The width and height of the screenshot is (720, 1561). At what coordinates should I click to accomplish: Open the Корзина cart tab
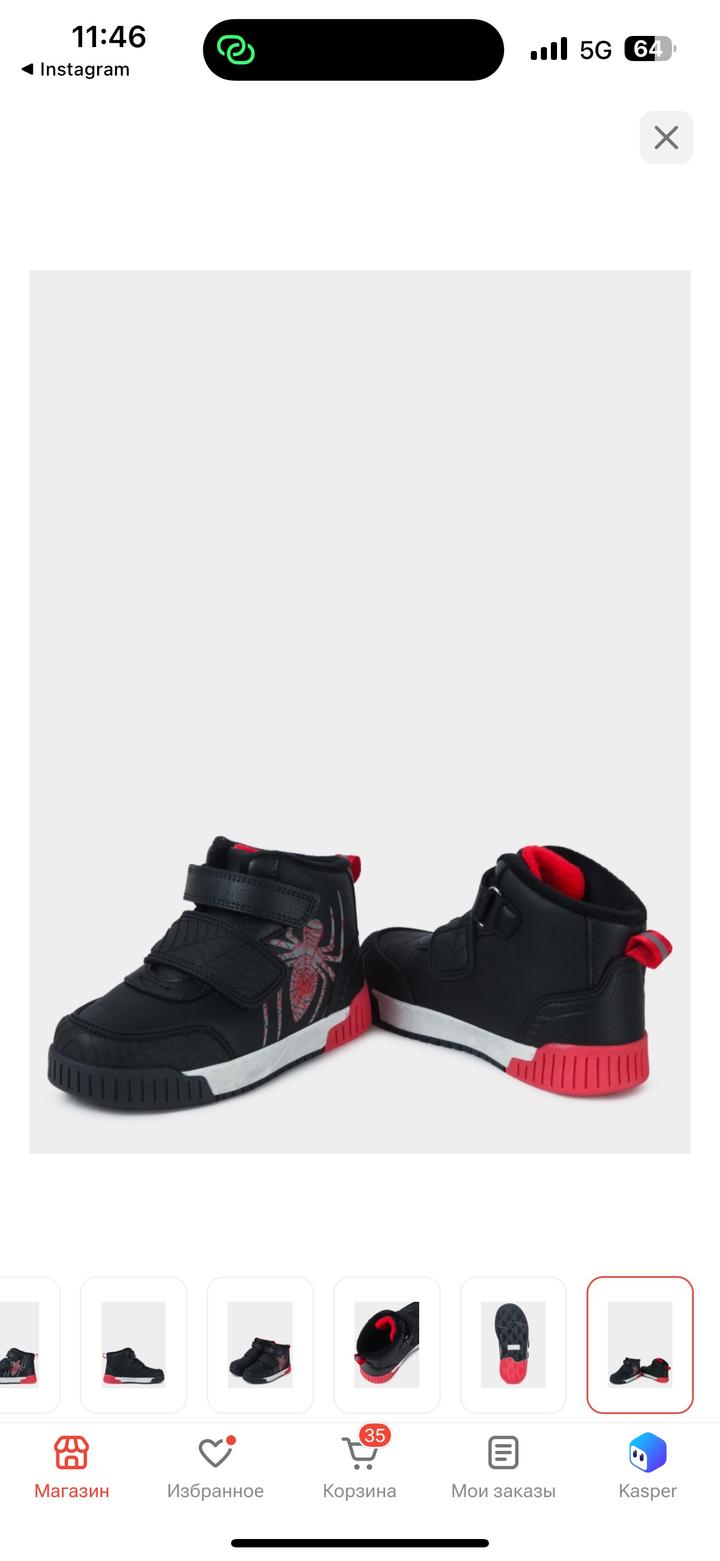(x=359, y=1467)
